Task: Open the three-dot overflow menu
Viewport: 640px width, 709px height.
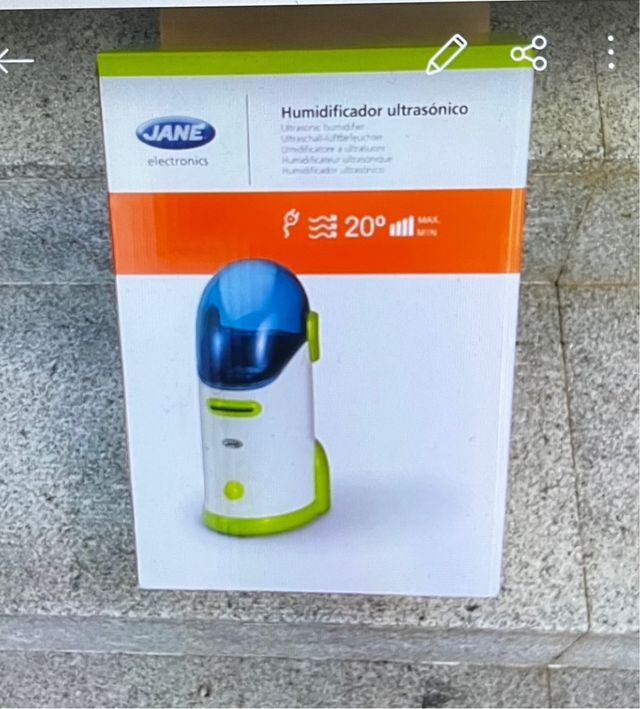Action: click(611, 52)
